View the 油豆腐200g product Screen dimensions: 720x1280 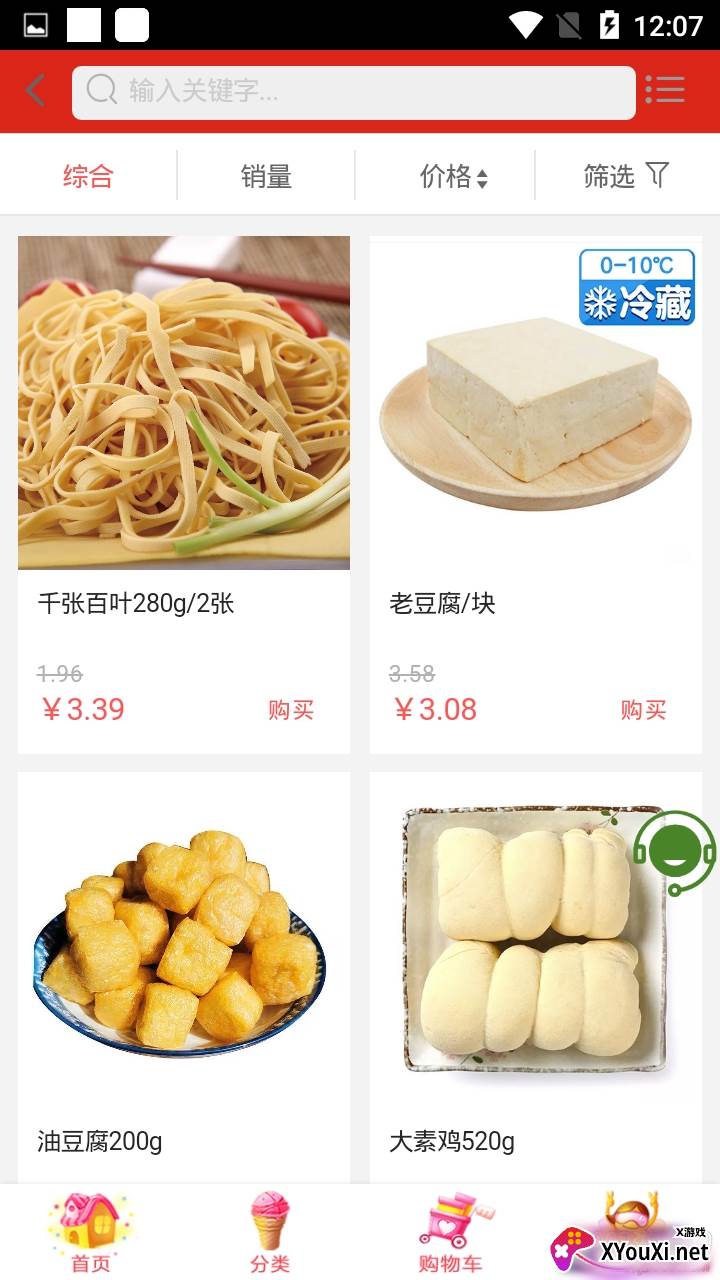(x=184, y=950)
